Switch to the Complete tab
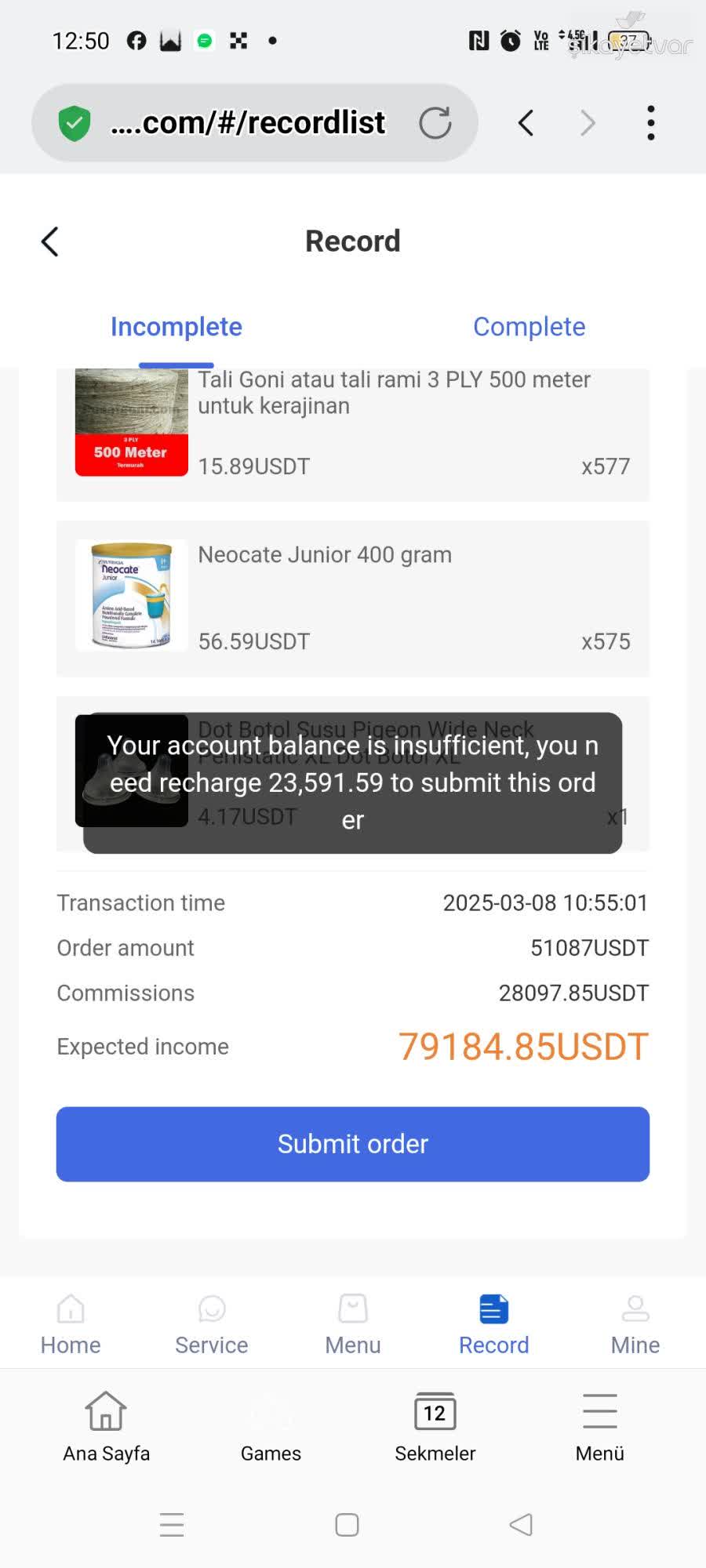 pyautogui.click(x=529, y=326)
